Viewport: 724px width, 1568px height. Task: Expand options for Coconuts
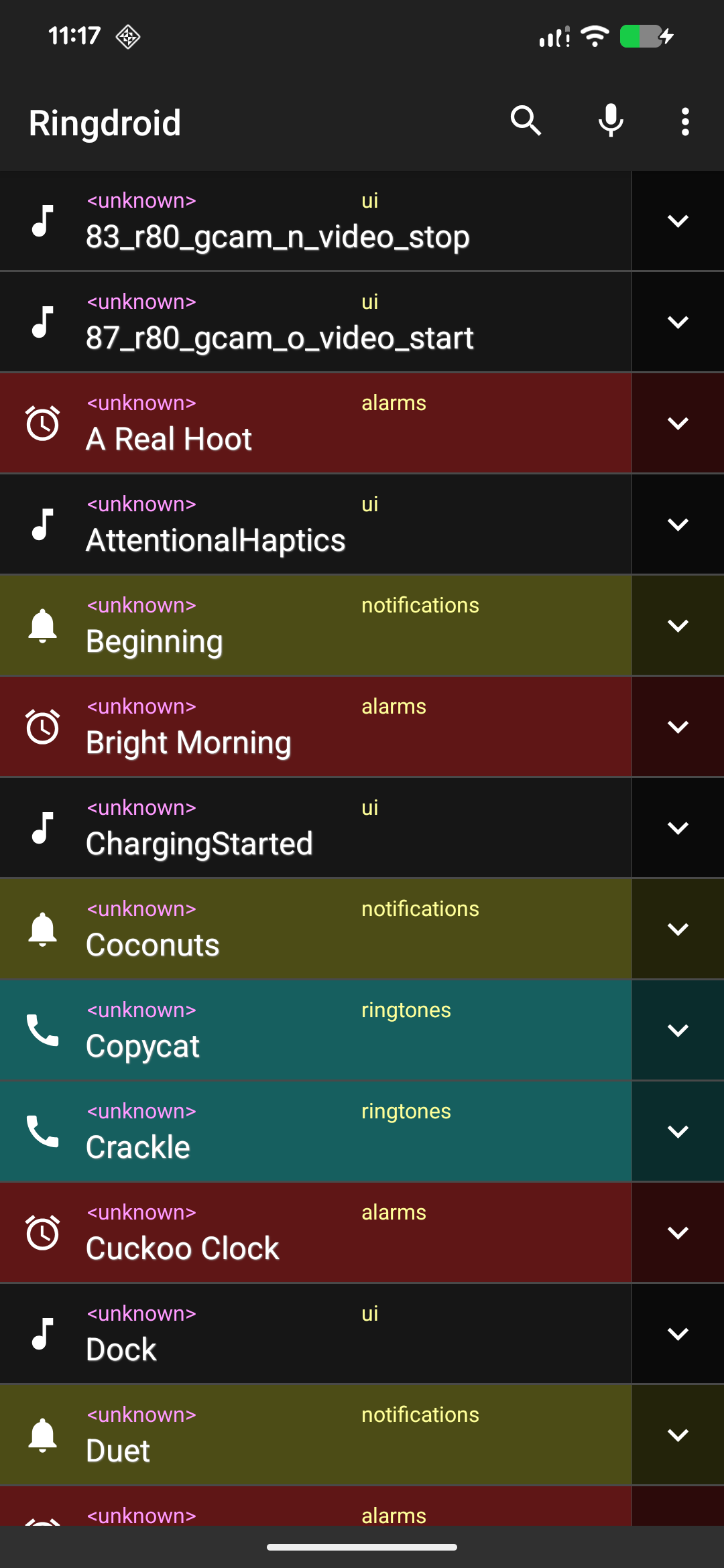tap(678, 929)
